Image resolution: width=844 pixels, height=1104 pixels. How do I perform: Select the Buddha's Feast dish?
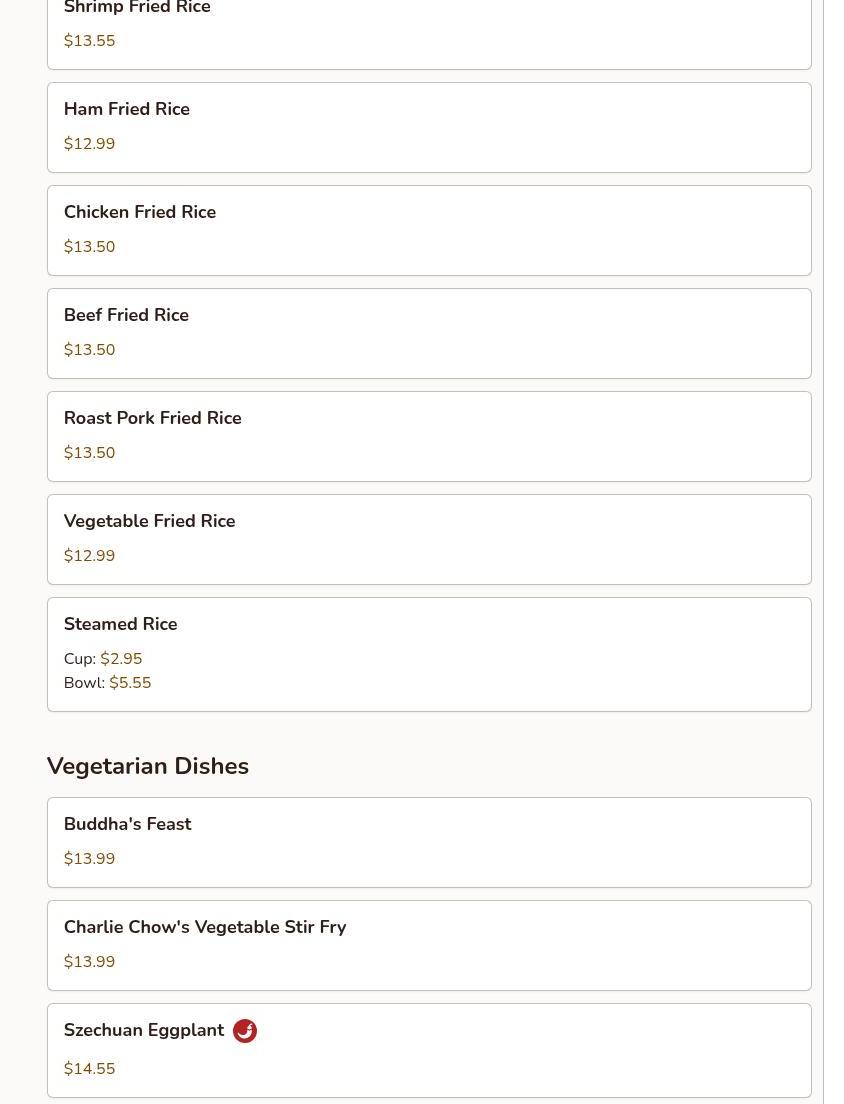click(x=428, y=842)
